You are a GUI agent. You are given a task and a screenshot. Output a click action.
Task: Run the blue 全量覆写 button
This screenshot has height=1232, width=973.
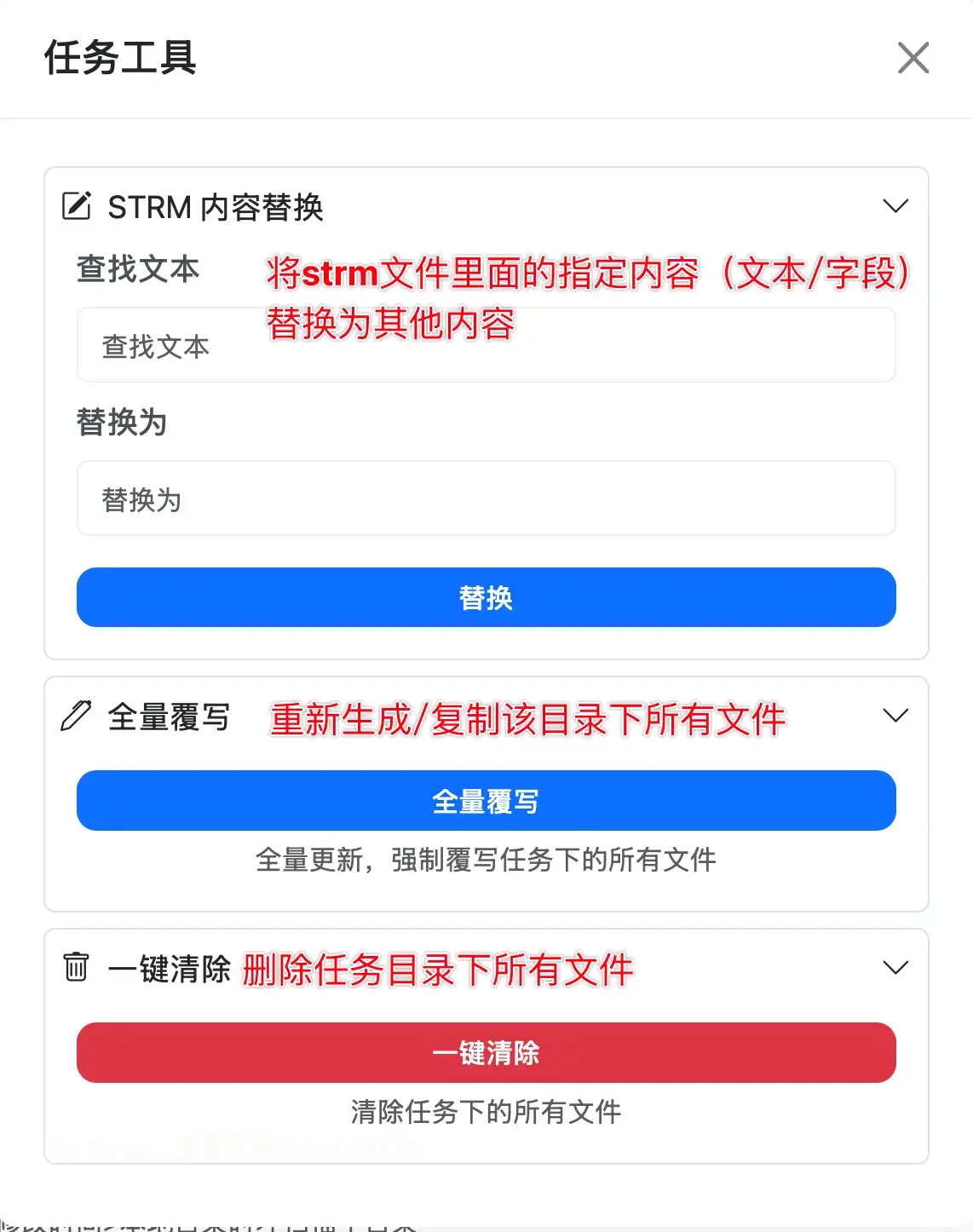point(486,801)
